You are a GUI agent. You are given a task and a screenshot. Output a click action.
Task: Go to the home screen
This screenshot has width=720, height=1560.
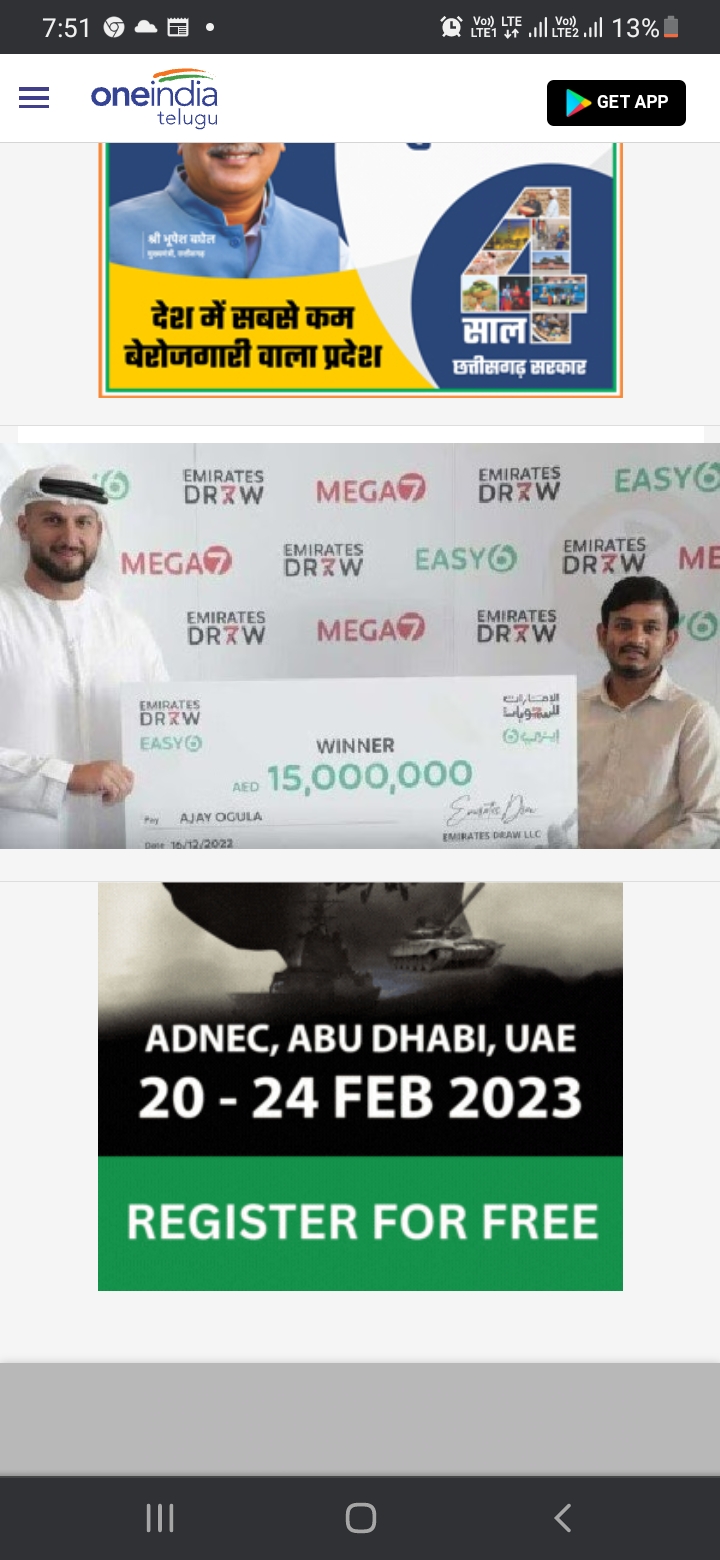point(360,1518)
